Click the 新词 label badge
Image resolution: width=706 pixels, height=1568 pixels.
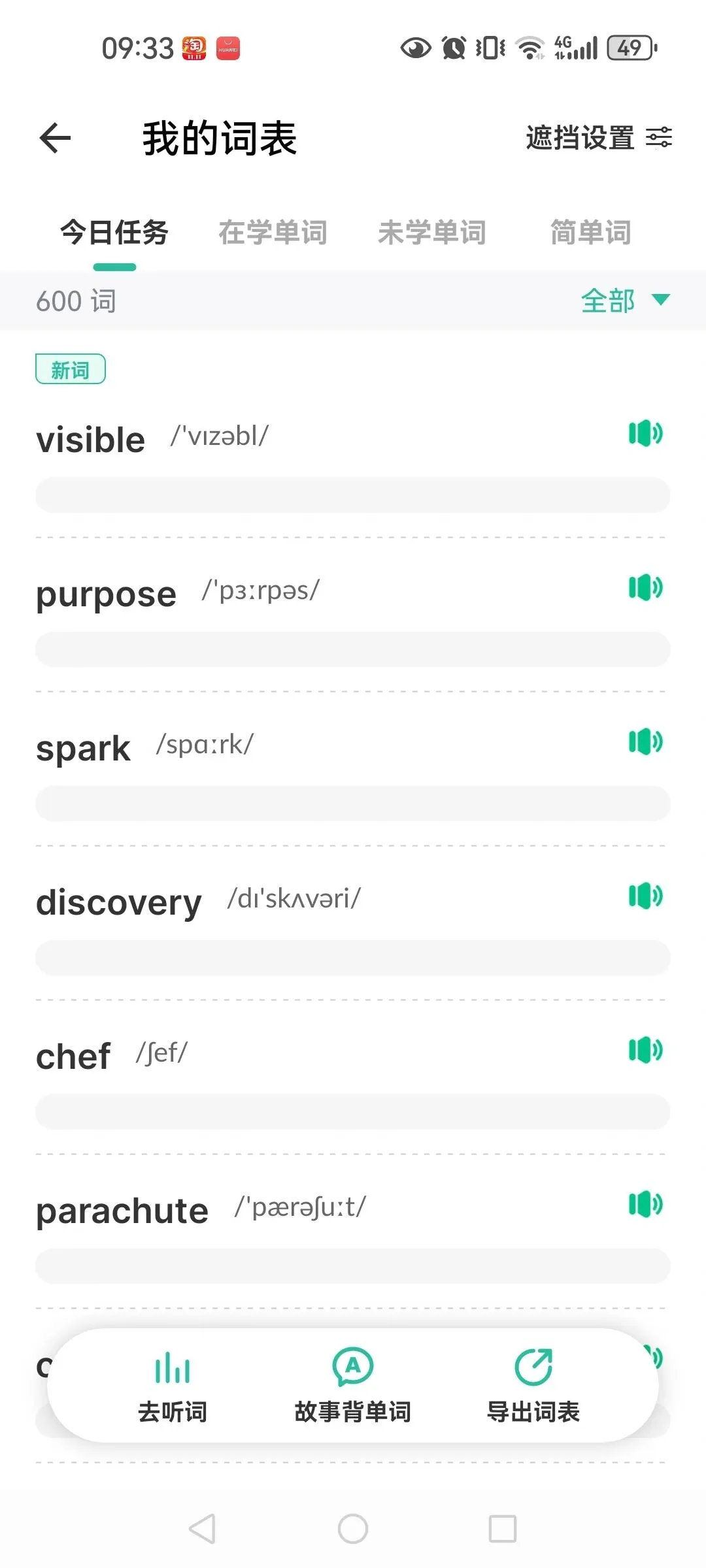[x=71, y=369]
